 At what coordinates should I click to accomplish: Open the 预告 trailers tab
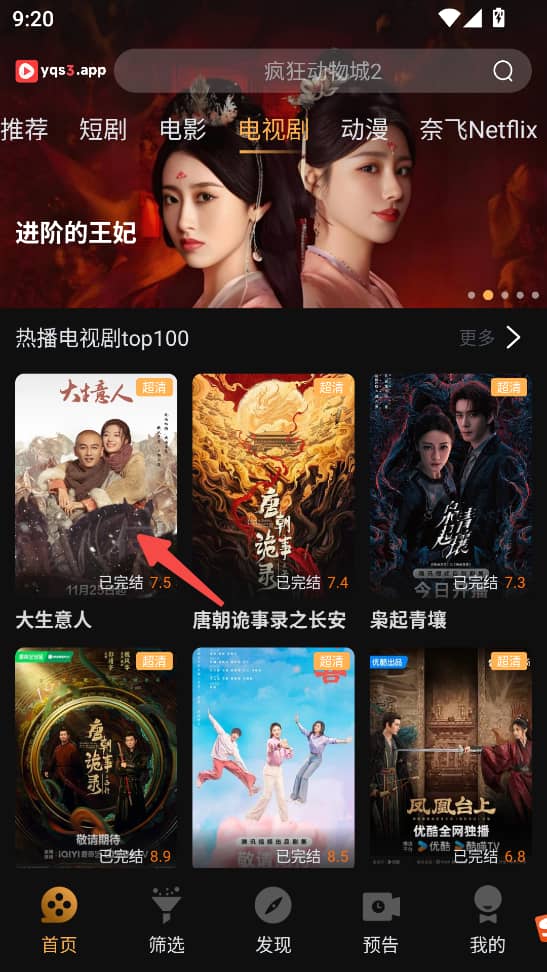pos(381,921)
